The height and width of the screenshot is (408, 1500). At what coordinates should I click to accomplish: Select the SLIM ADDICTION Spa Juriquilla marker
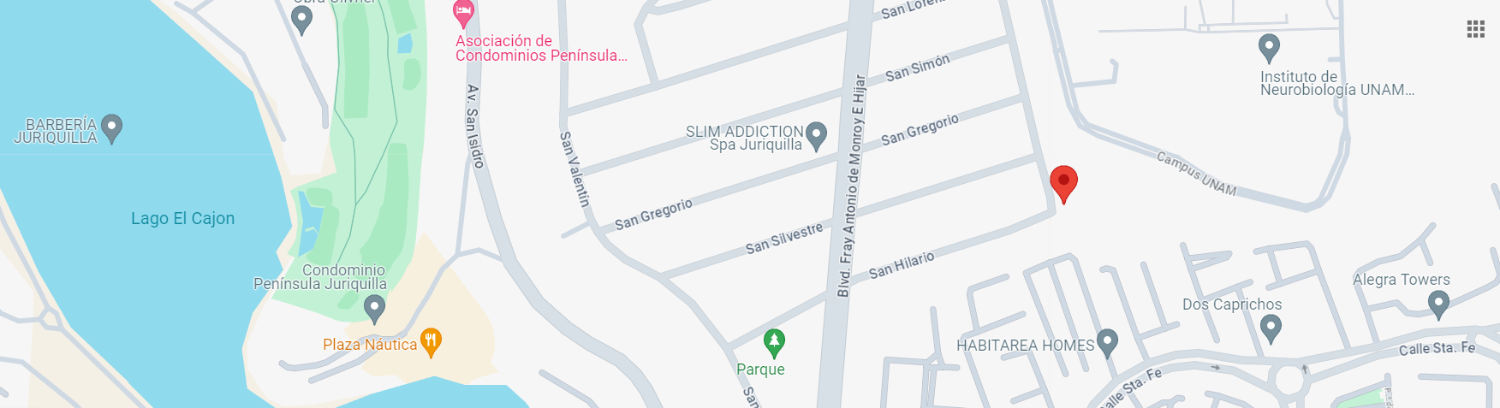point(816,133)
